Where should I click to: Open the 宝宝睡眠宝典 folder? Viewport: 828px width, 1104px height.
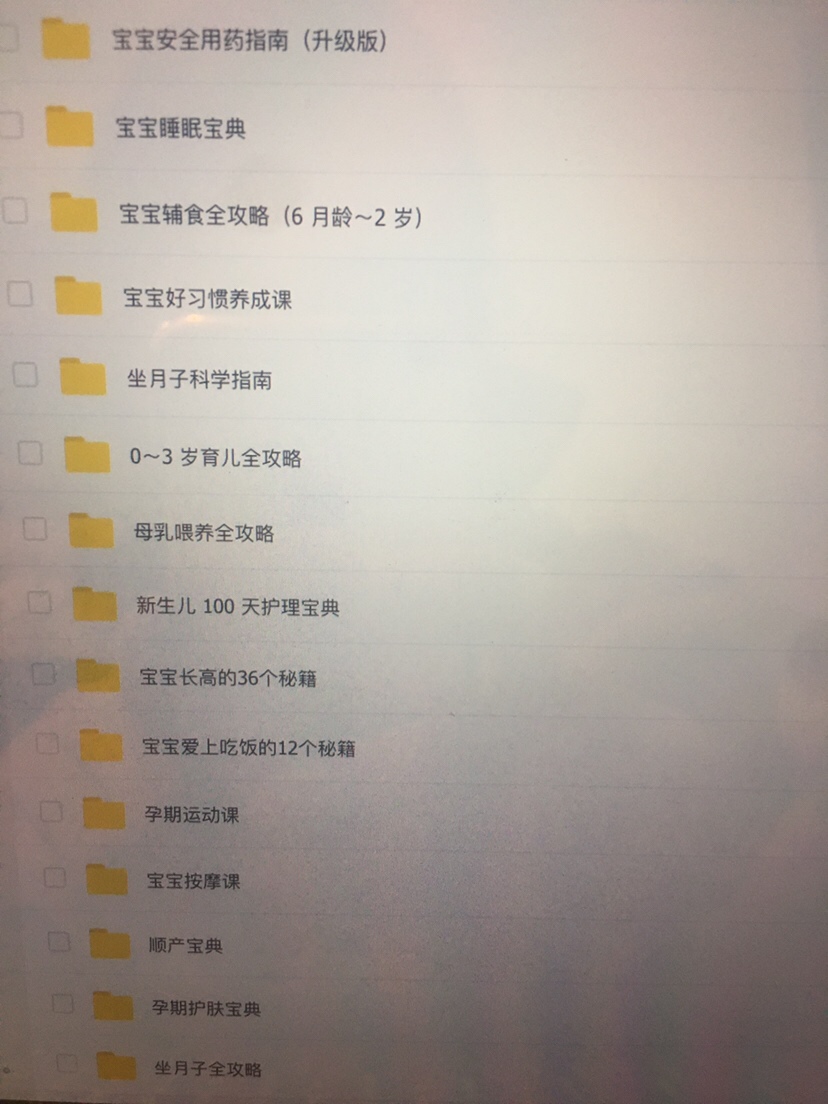click(x=181, y=128)
